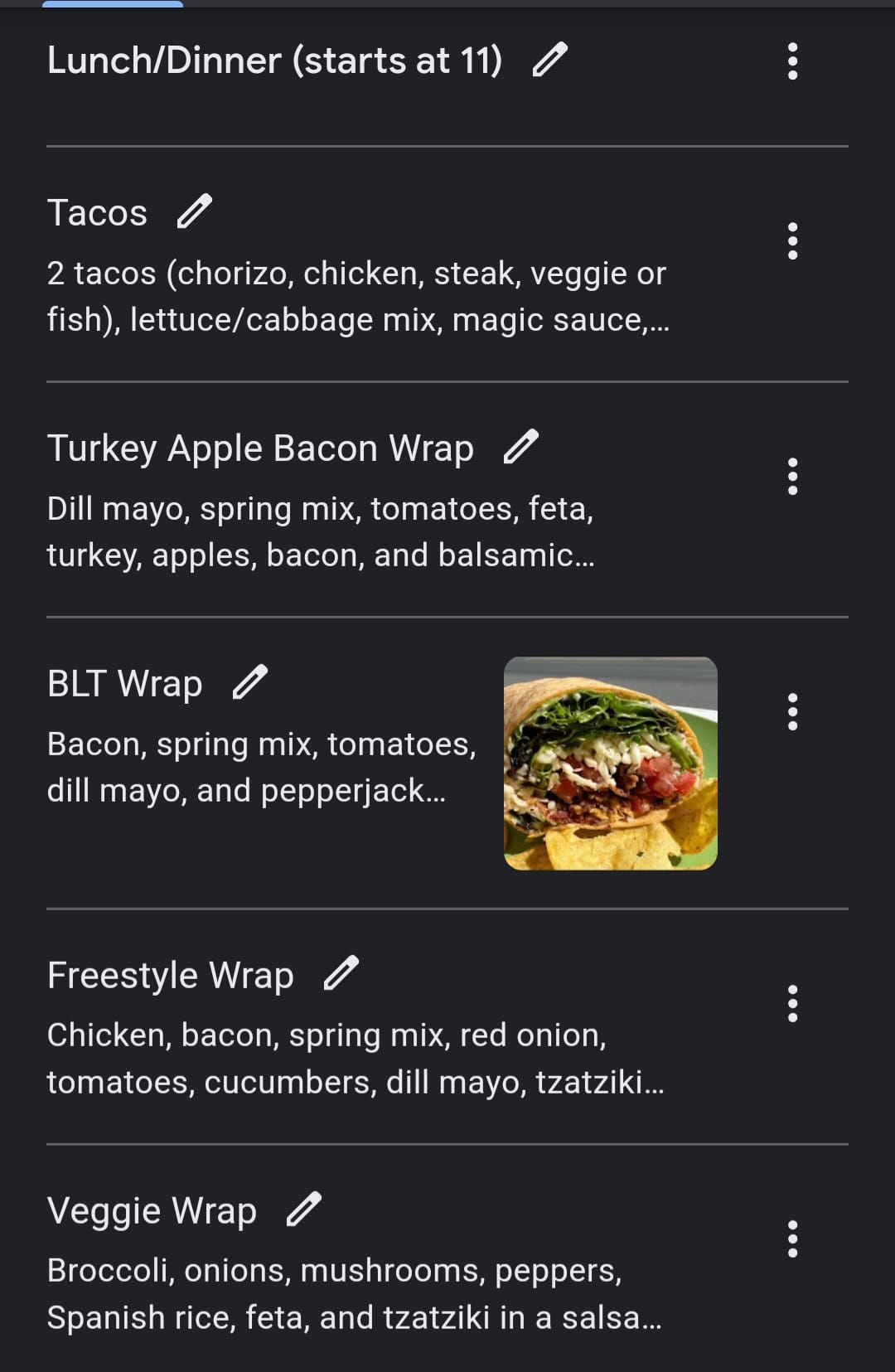Edit the Tacos item
This screenshot has height=1372, width=895.
195,211
